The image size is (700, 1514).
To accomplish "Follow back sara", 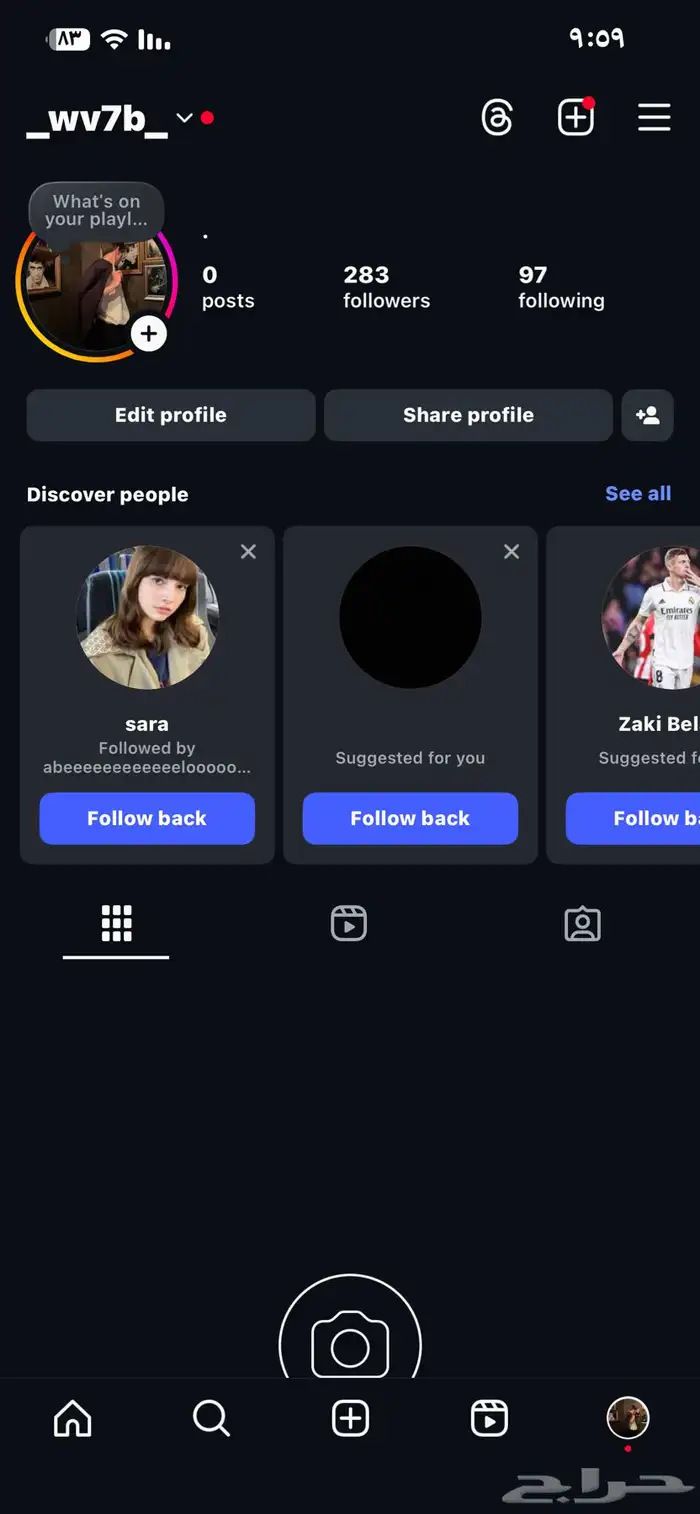I will 147,818.
